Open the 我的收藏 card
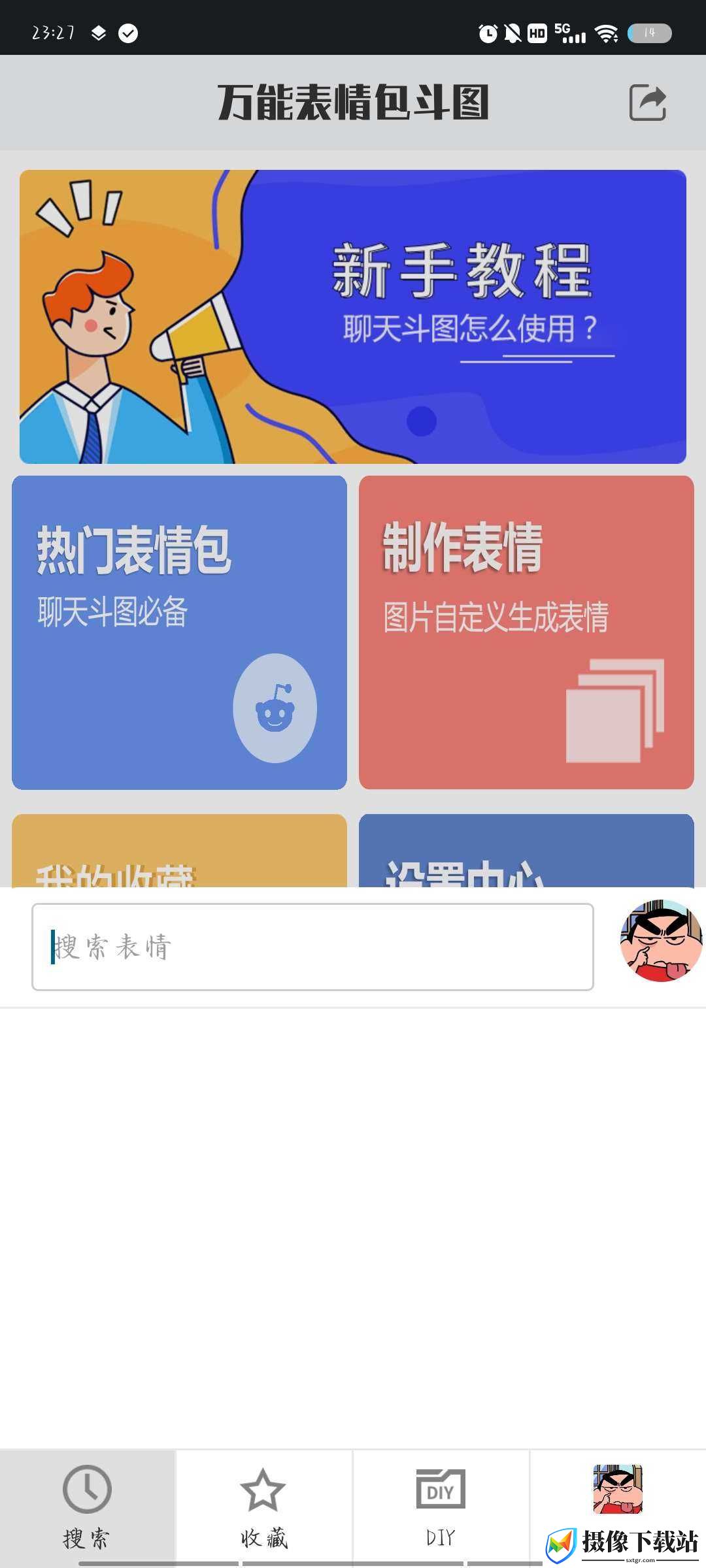Image resolution: width=706 pixels, height=1568 pixels. (179, 851)
